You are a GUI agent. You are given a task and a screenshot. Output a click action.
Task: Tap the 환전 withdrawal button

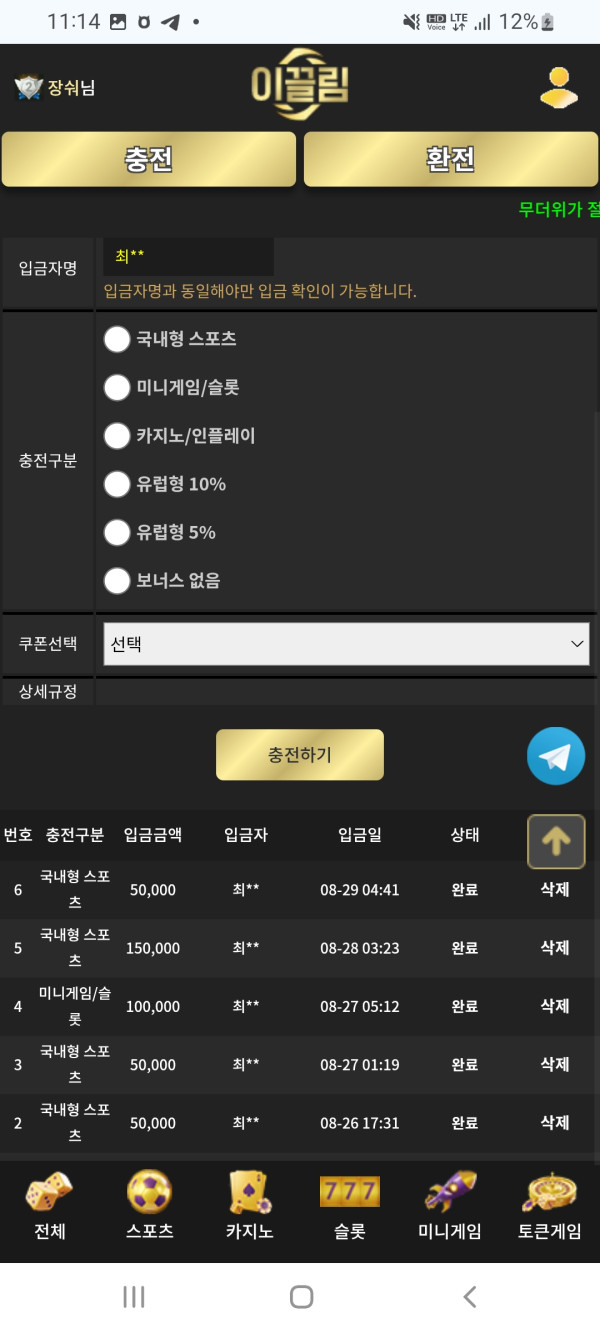(x=450, y=160)
